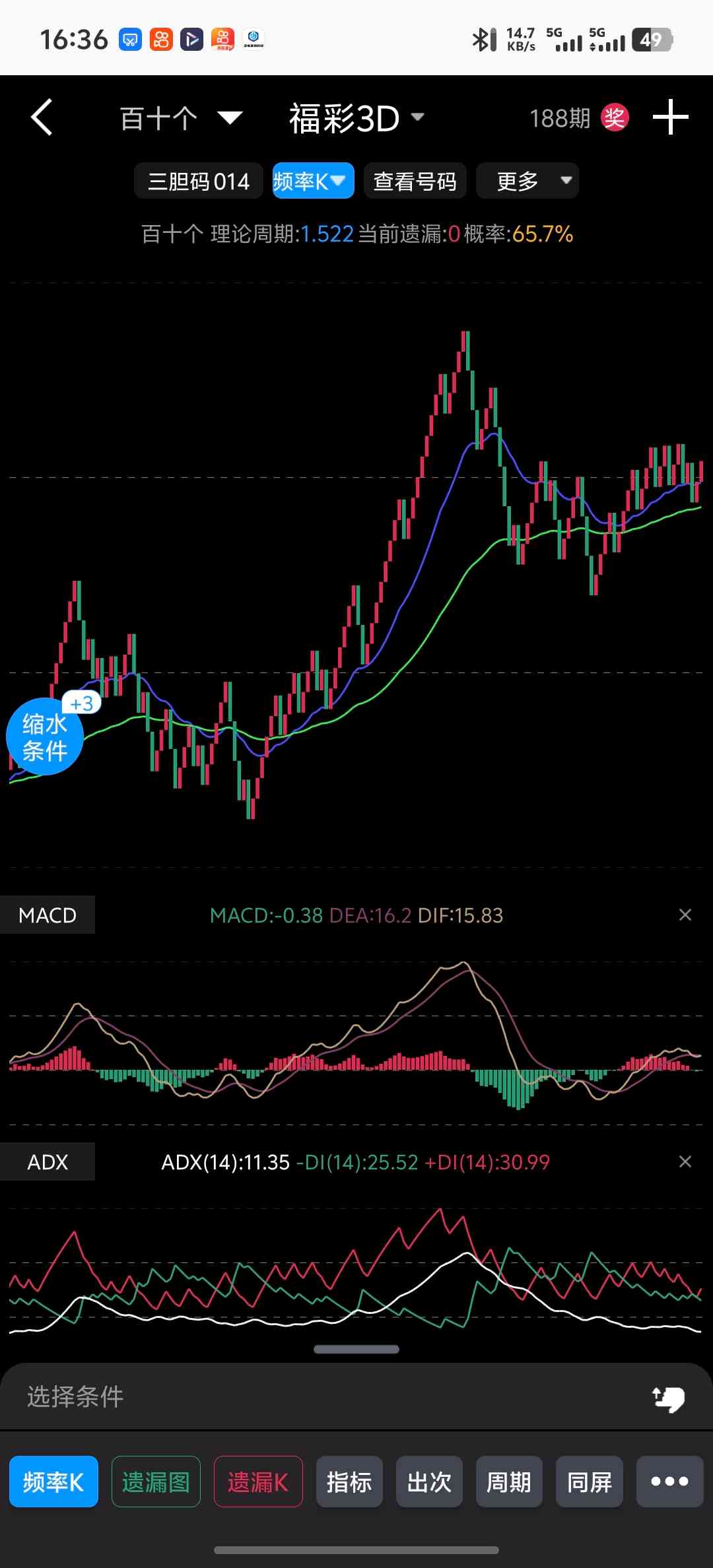
Task: Open the 指标 indicators option
Action: click(349, 1482)
